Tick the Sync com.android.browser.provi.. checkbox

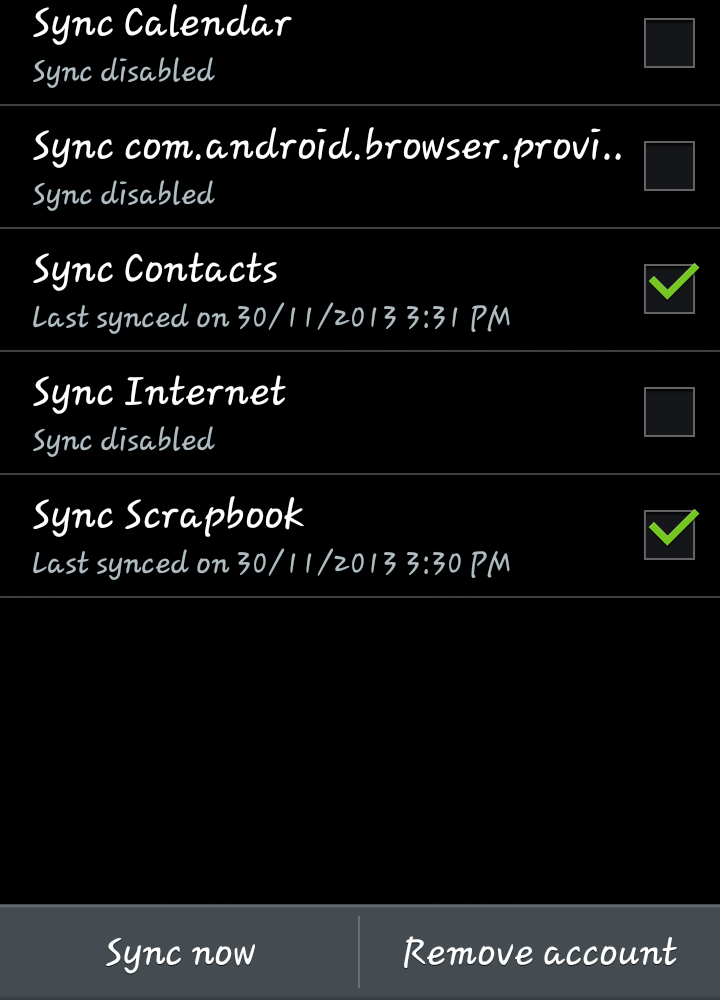[669, 166]
